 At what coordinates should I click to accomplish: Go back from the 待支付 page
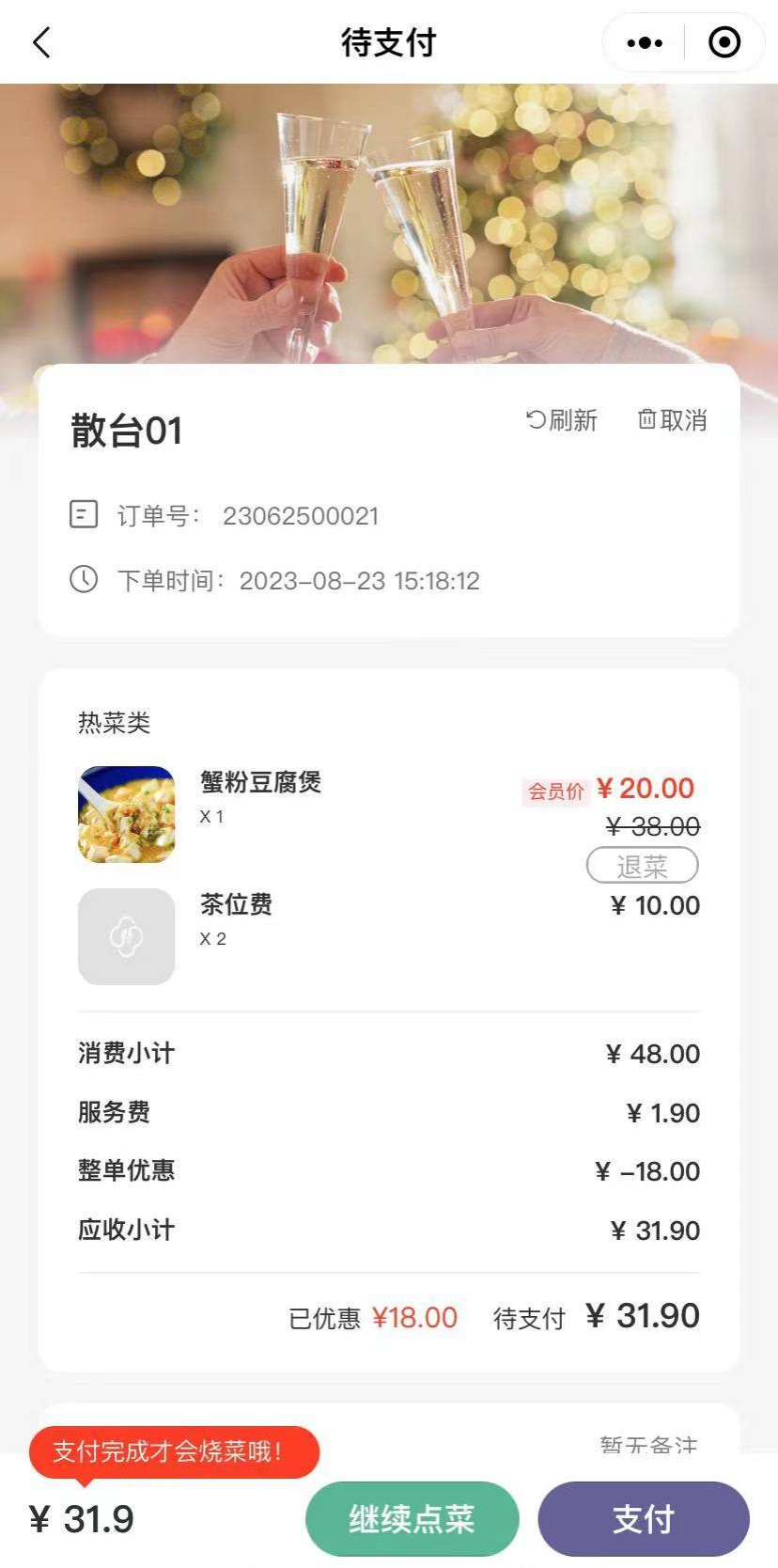point(41,42)
